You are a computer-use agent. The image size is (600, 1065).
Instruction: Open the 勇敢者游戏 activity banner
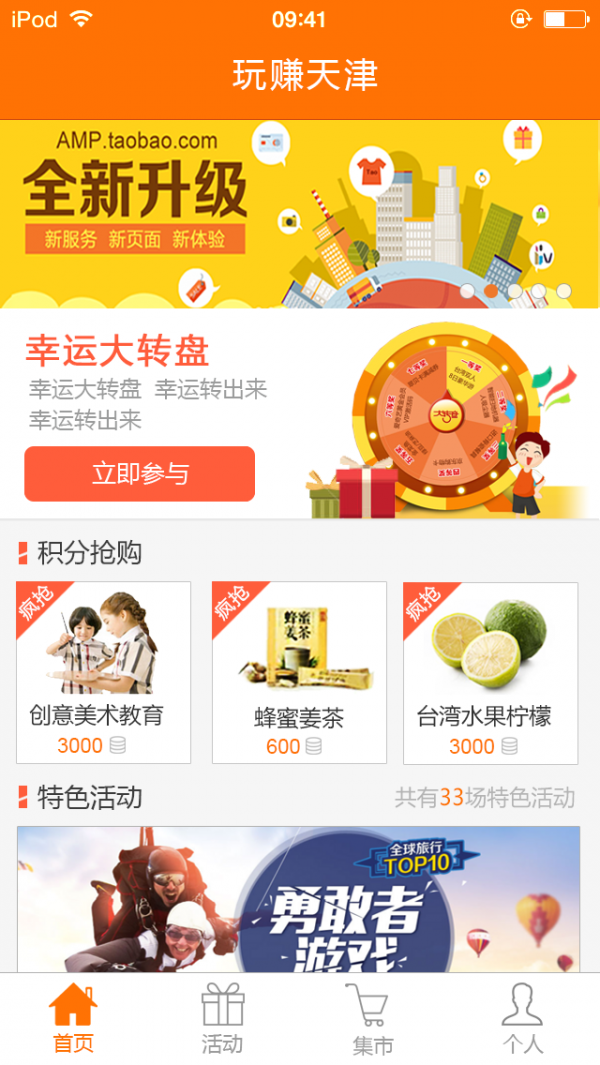point(298,898)
